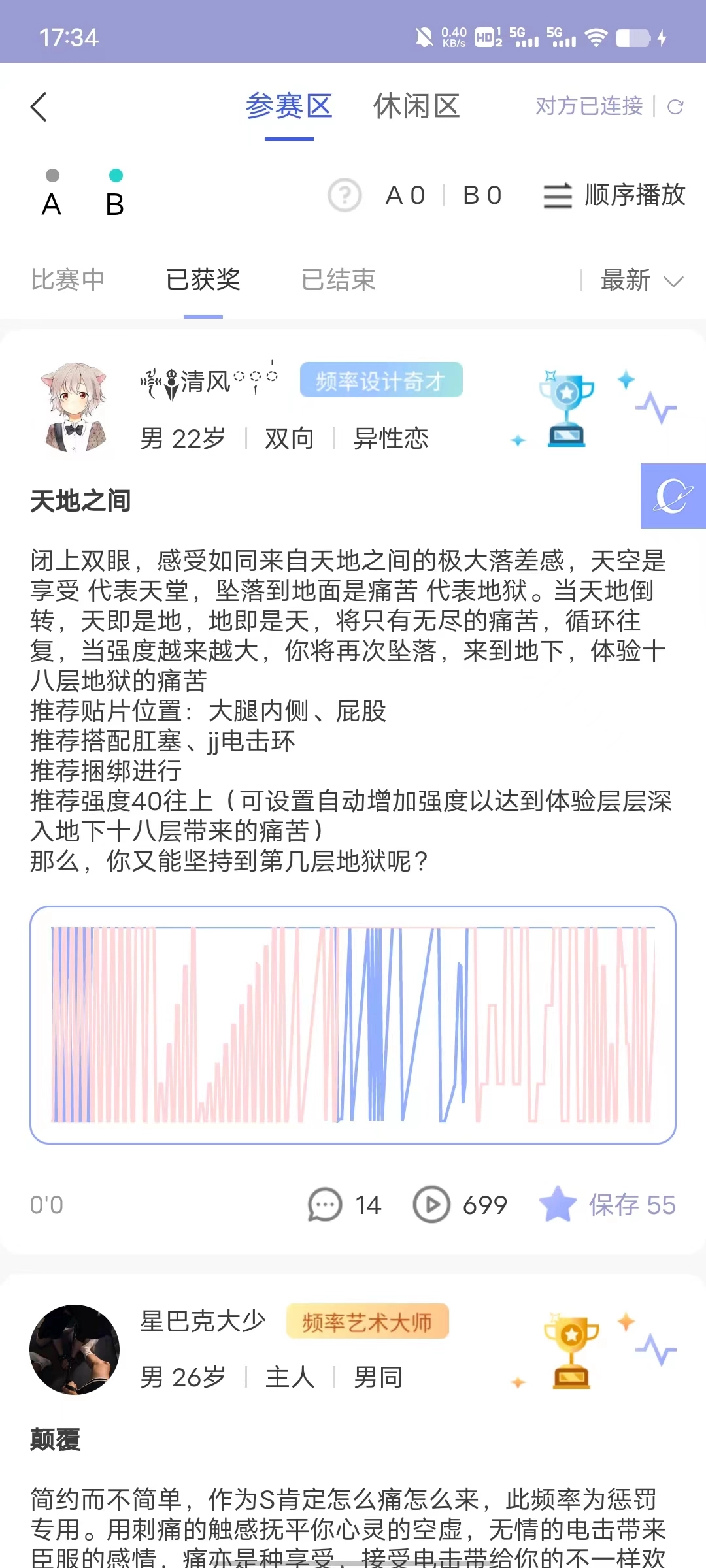Screen dimensions: 706x1568
Task: Show the 已获奖 entries
Action: click(x=203, y=280)
